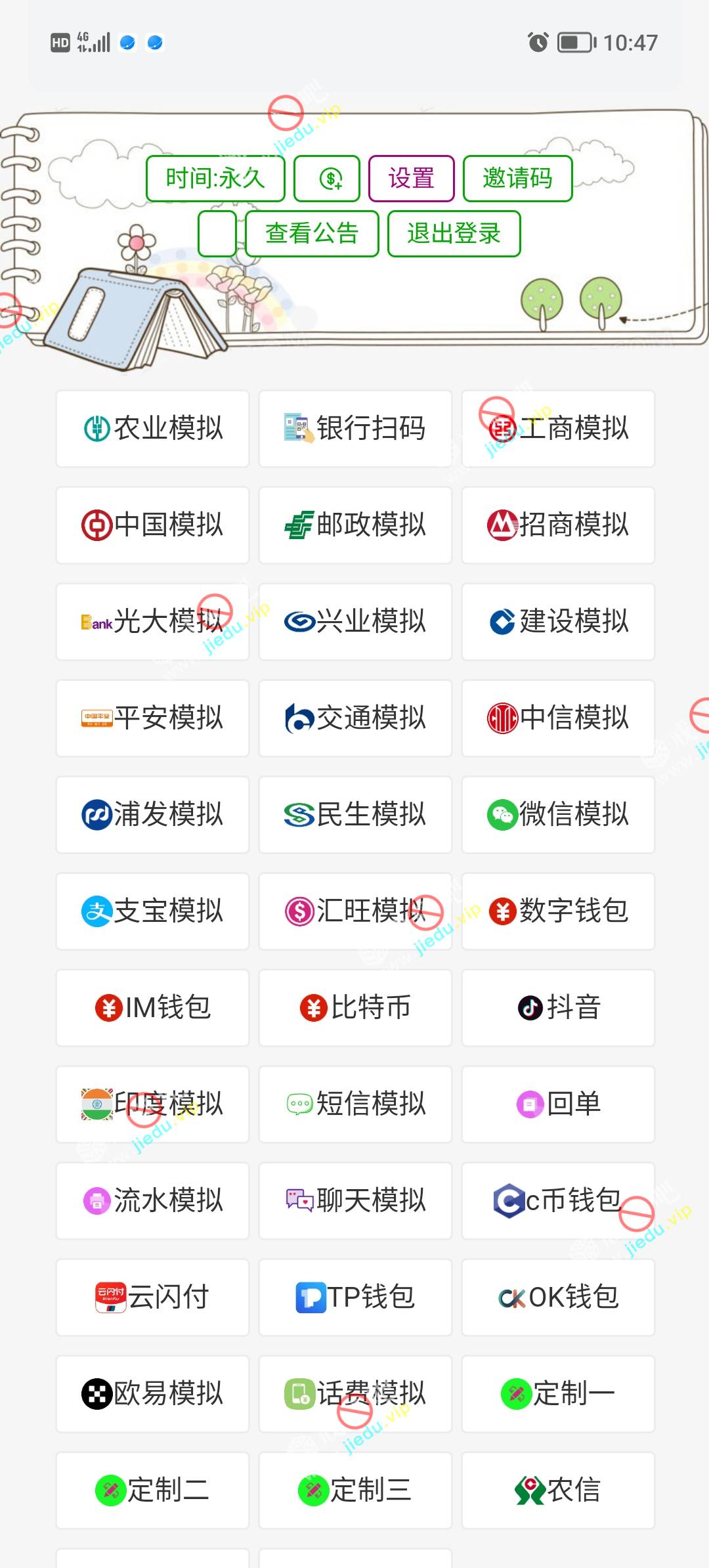Viewport: 709px width, 1568px height.
Task: View announcements via 查看公告
Action: pyautogui.click(x=312, y=233)
